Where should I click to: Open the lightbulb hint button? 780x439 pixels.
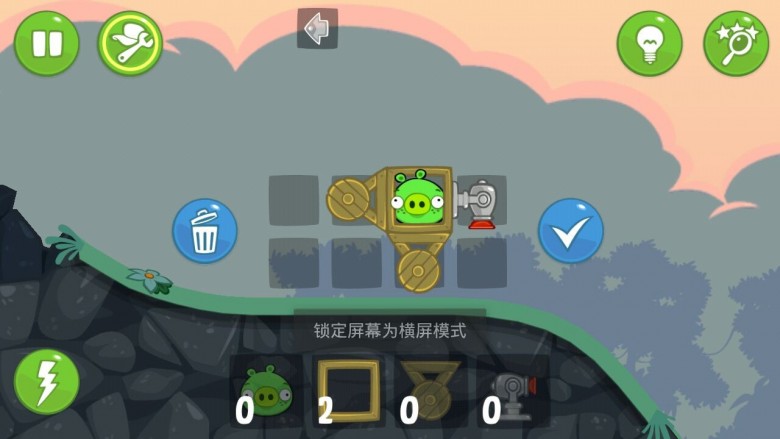(x=649, y=43)
